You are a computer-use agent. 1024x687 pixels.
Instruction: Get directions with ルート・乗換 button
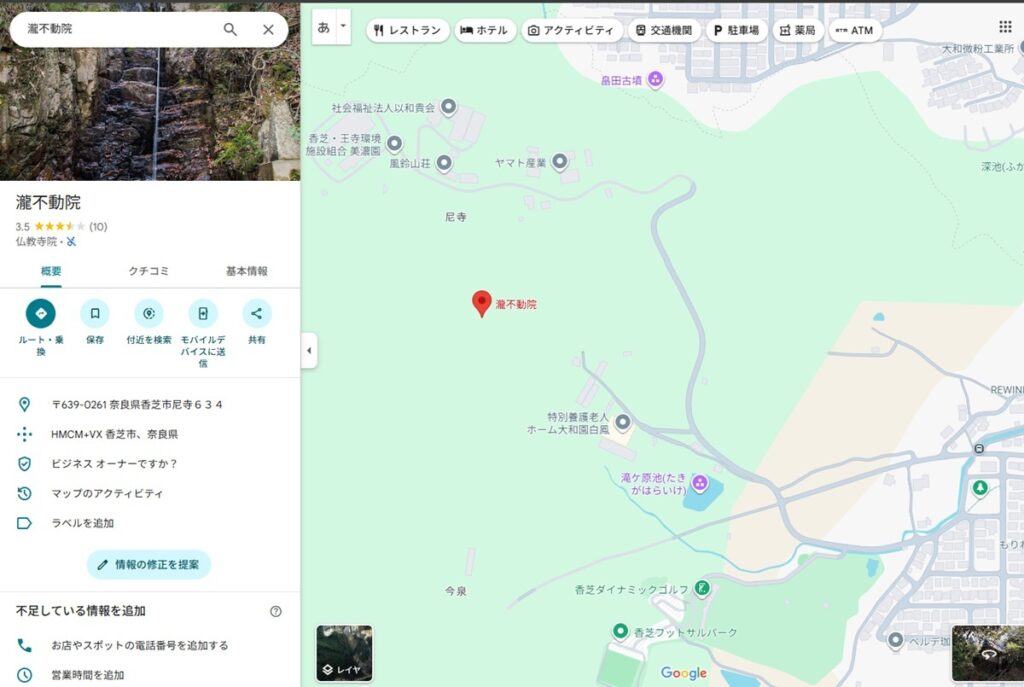pyautogui.click(x=41, y=314)
